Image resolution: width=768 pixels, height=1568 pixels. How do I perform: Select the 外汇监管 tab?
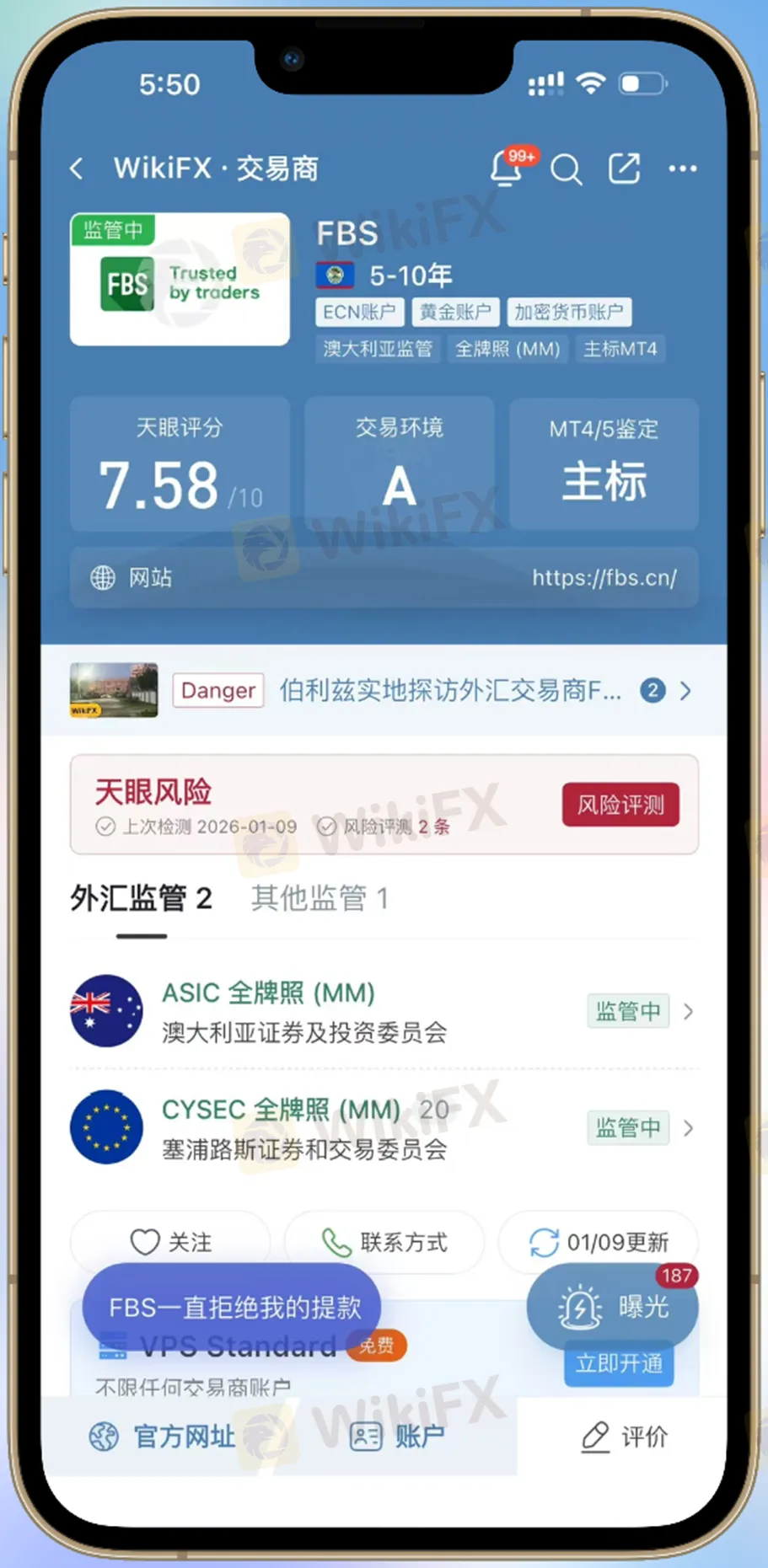click(x=141, y=899)
